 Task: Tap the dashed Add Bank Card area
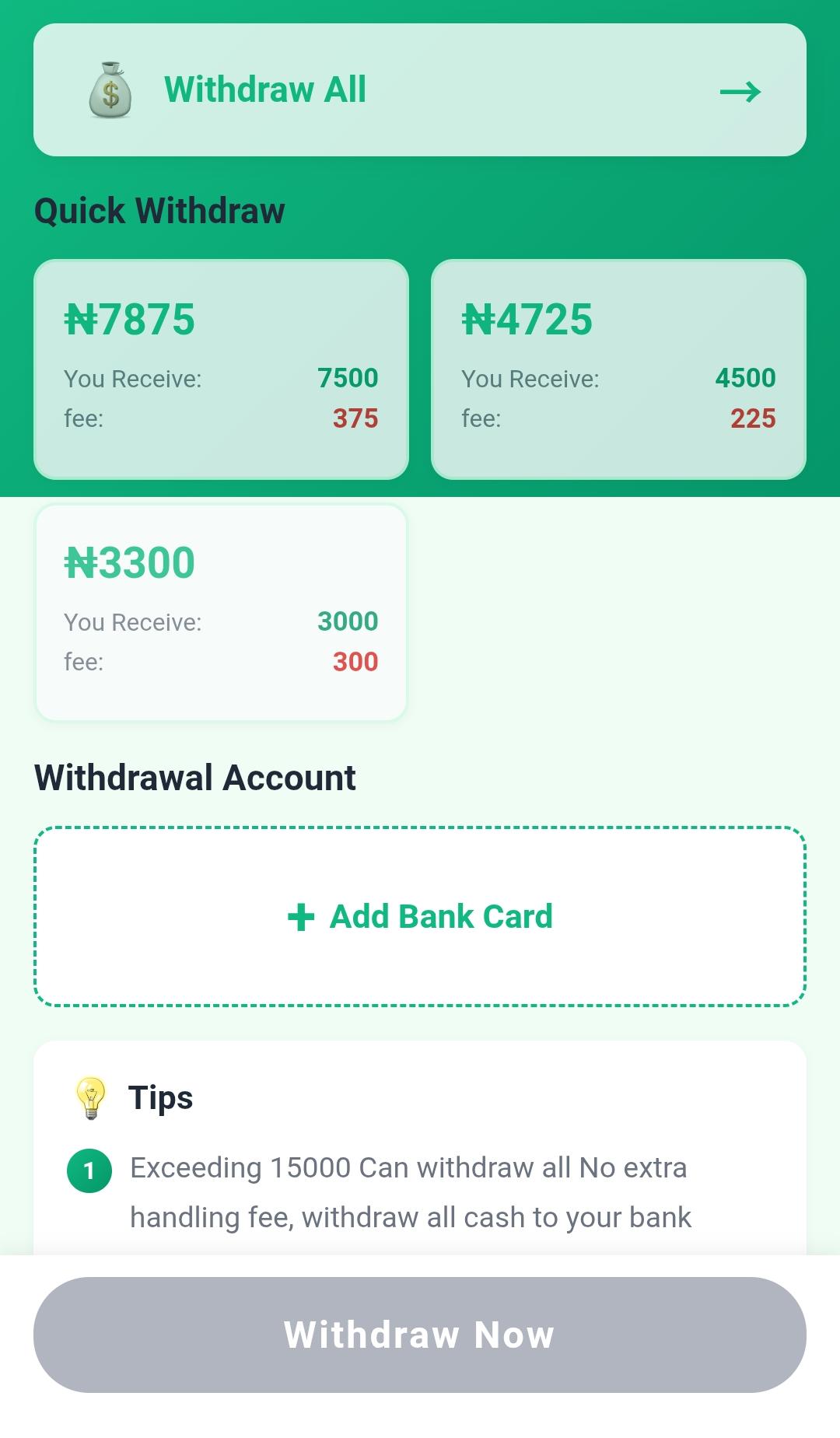(x=419, y=916)
